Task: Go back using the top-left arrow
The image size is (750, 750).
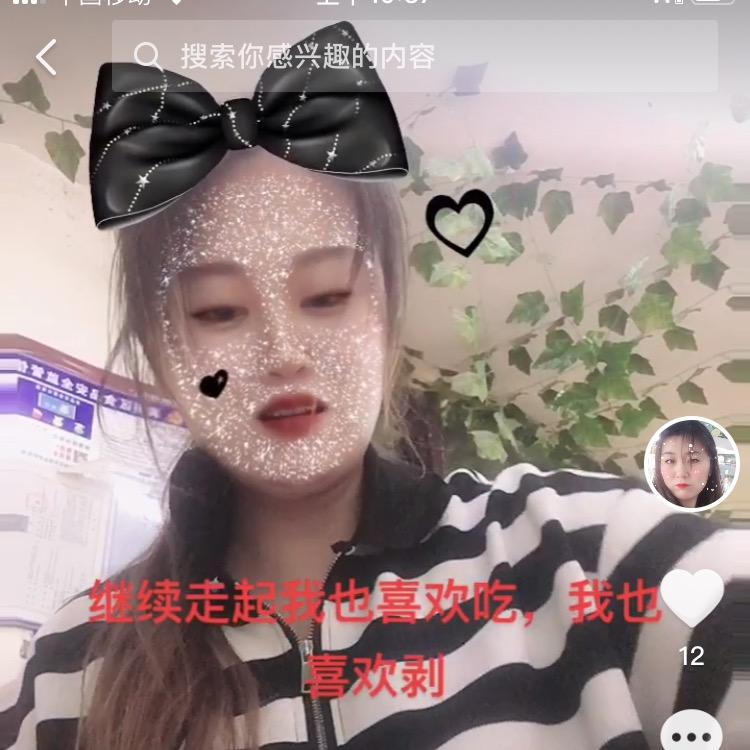Action: click(x=46, y=57)
